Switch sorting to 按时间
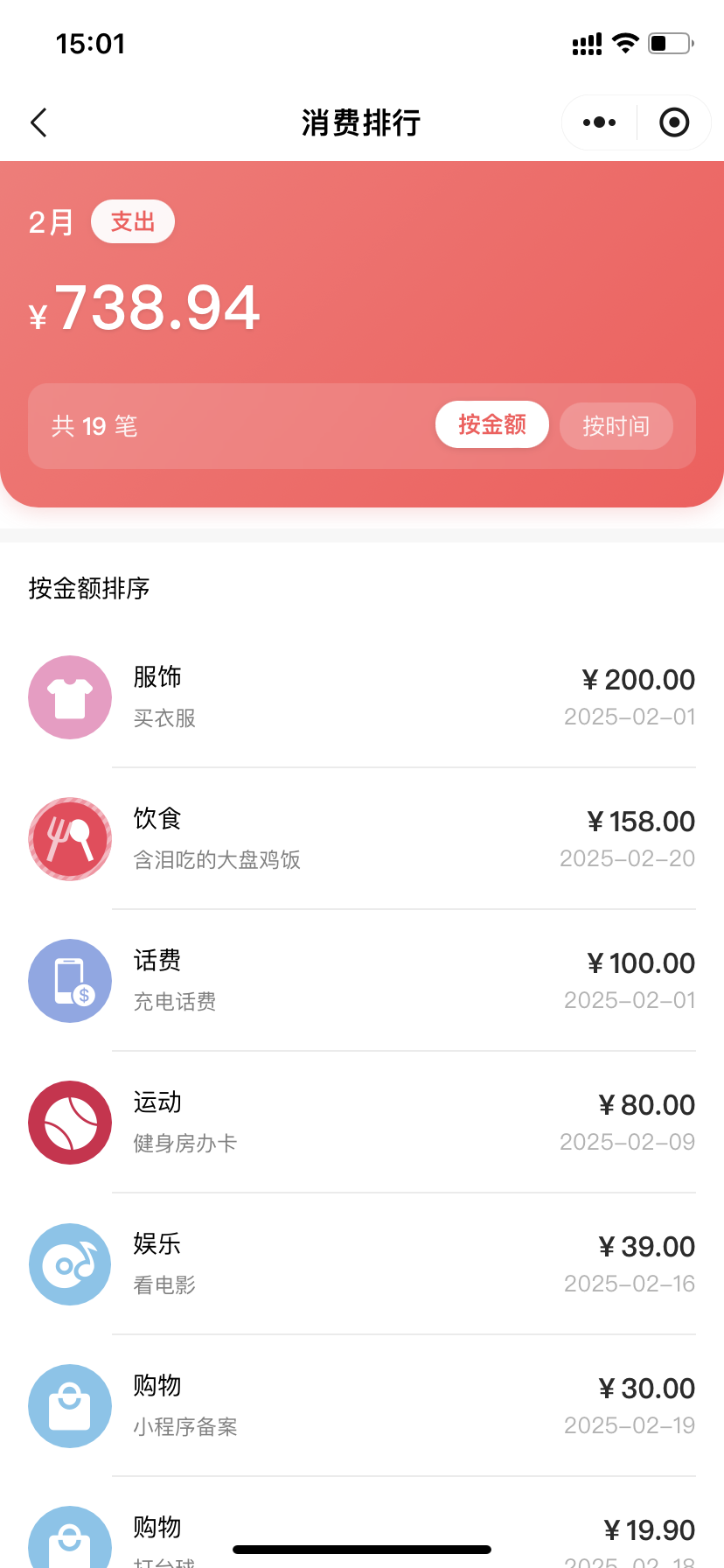724x1568 pixels. (x=616, y=426)
